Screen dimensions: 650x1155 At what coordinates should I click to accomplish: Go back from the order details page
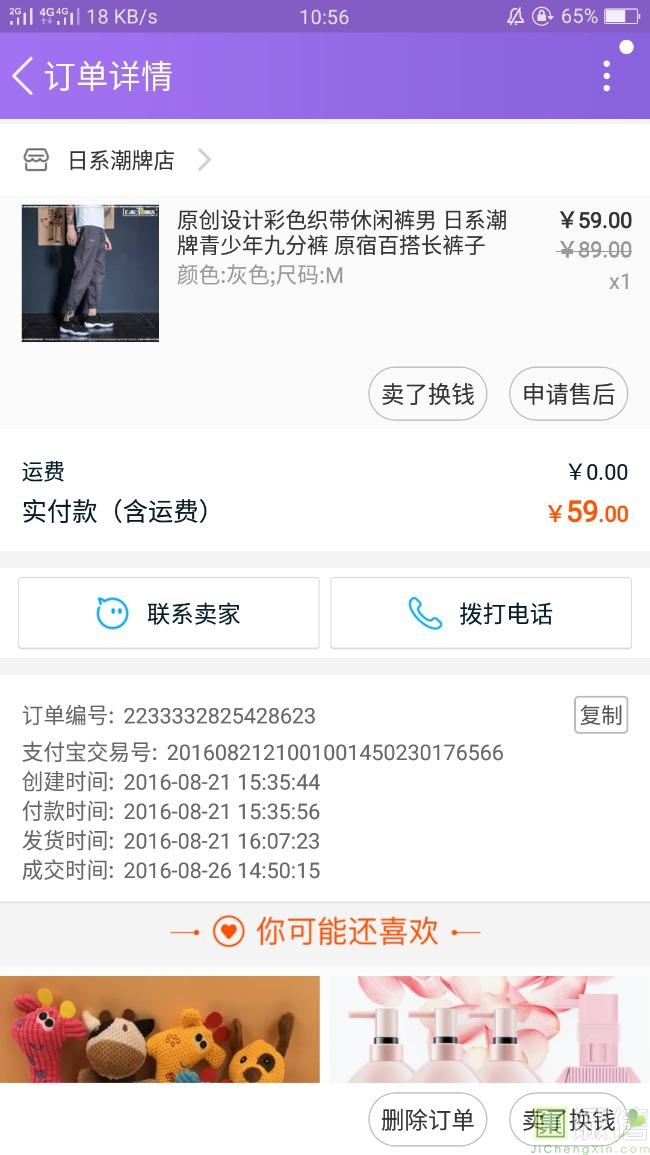23,76
